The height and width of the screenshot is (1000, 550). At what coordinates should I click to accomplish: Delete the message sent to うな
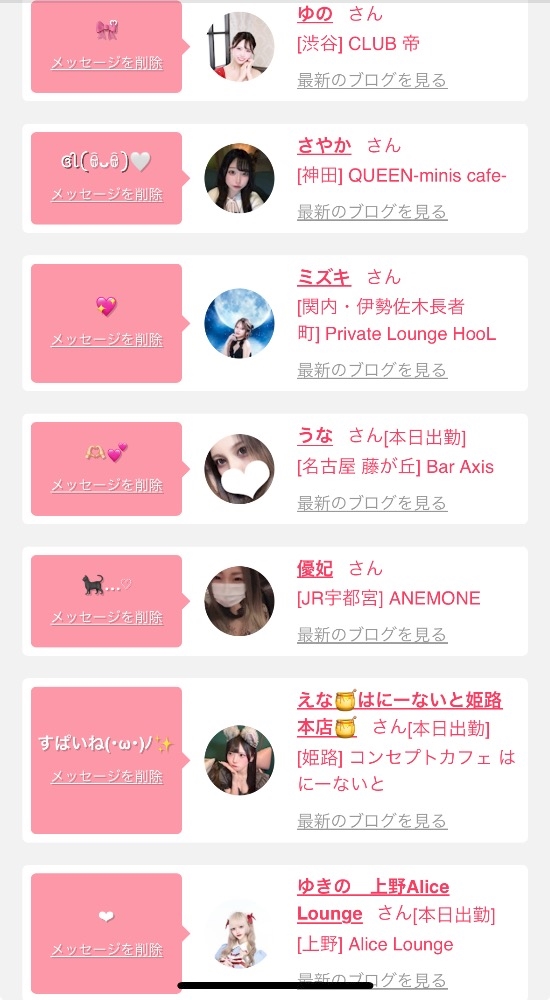107,485
